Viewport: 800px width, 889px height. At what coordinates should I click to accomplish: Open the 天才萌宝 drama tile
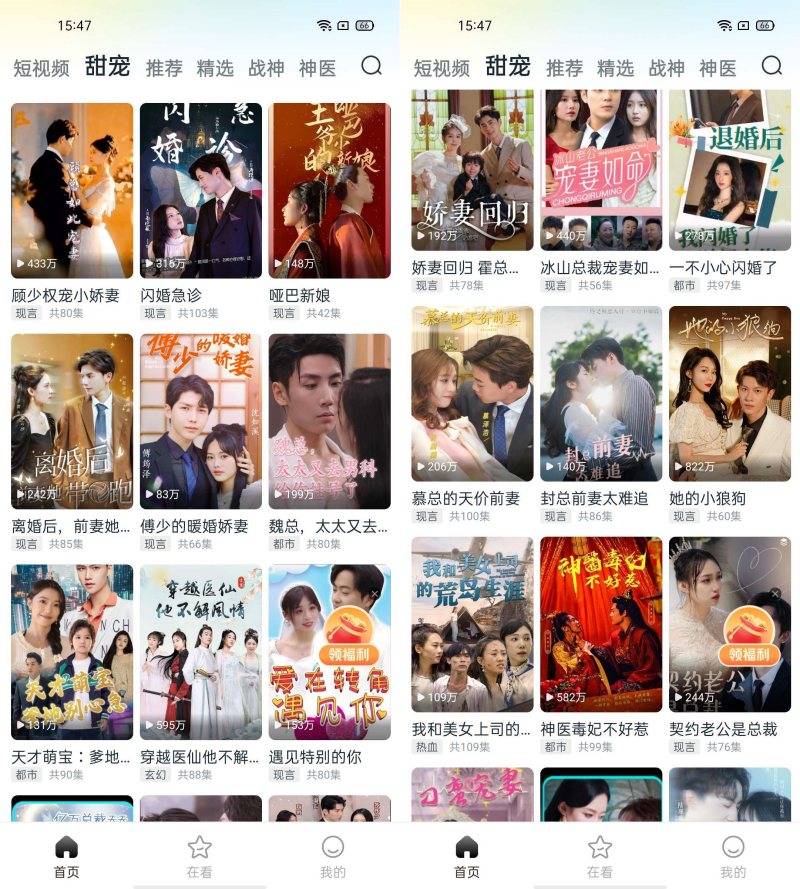tap(71, 651)
